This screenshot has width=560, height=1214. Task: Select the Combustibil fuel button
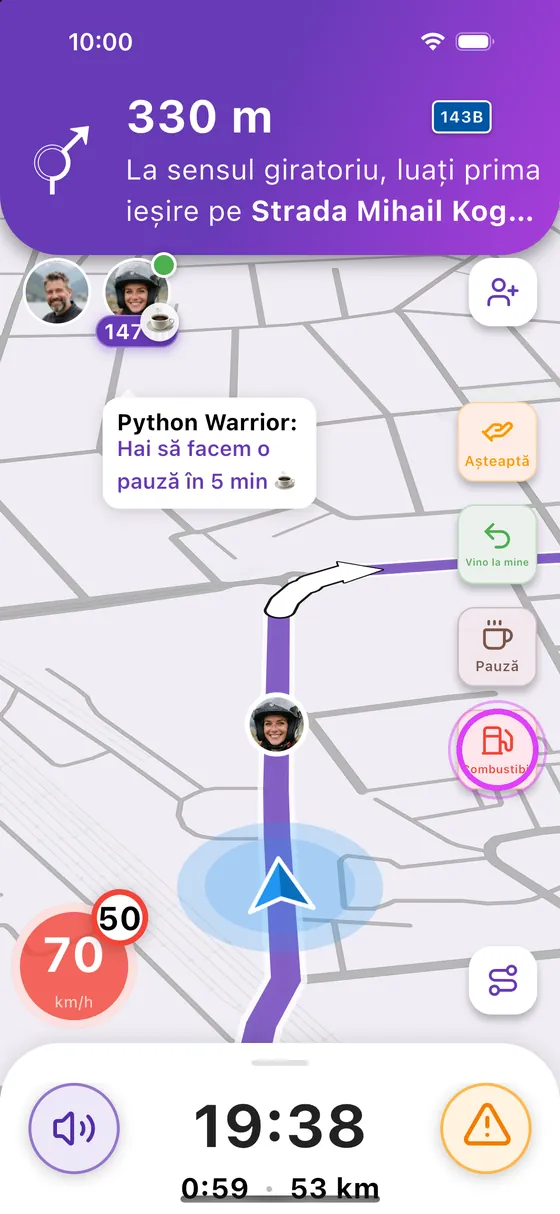pyautogui.click(x=497, y=749)
